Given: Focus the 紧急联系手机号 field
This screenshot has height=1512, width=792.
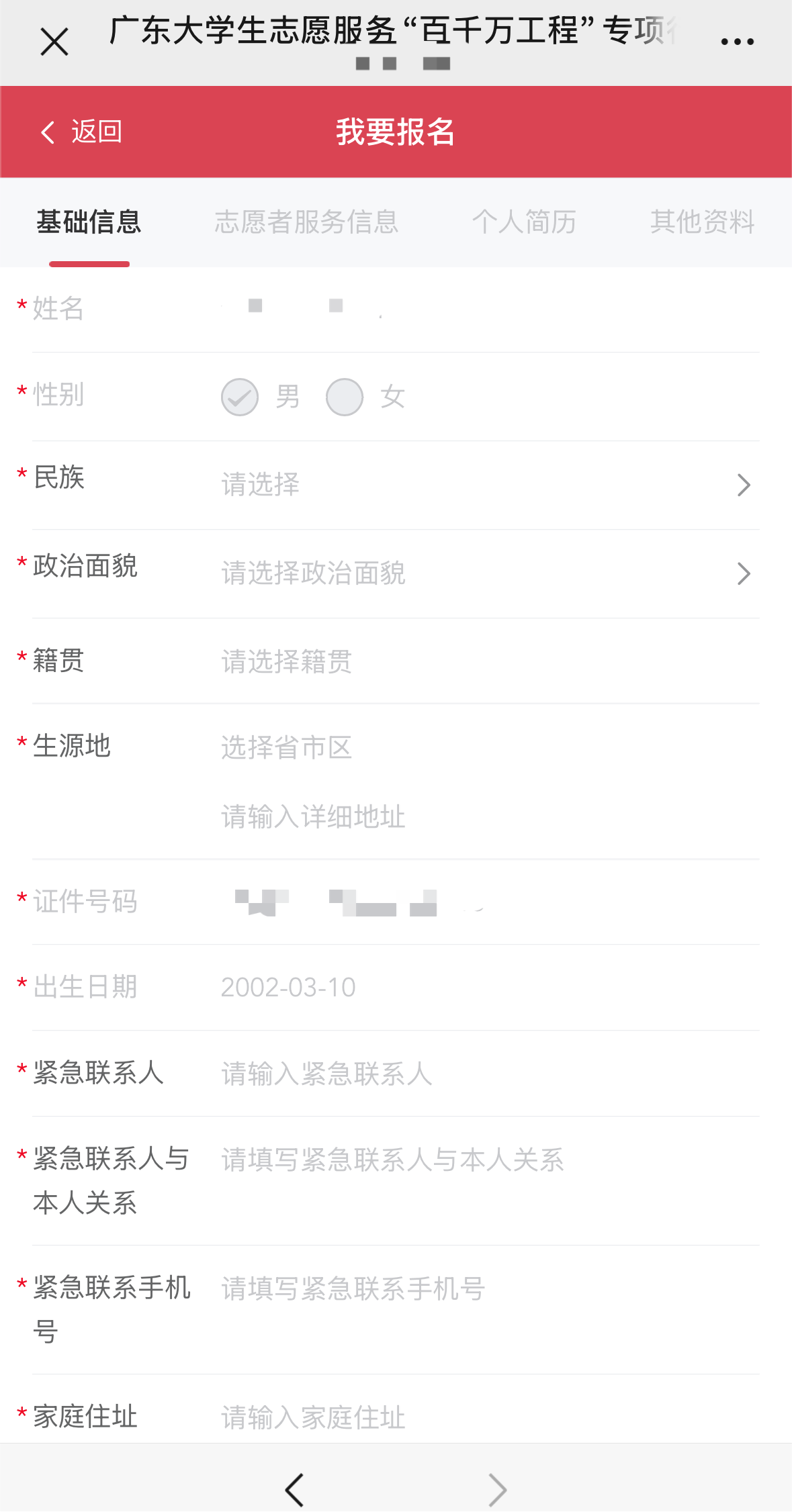Looking at the screenshot, I should click(x=484, y=1289).
